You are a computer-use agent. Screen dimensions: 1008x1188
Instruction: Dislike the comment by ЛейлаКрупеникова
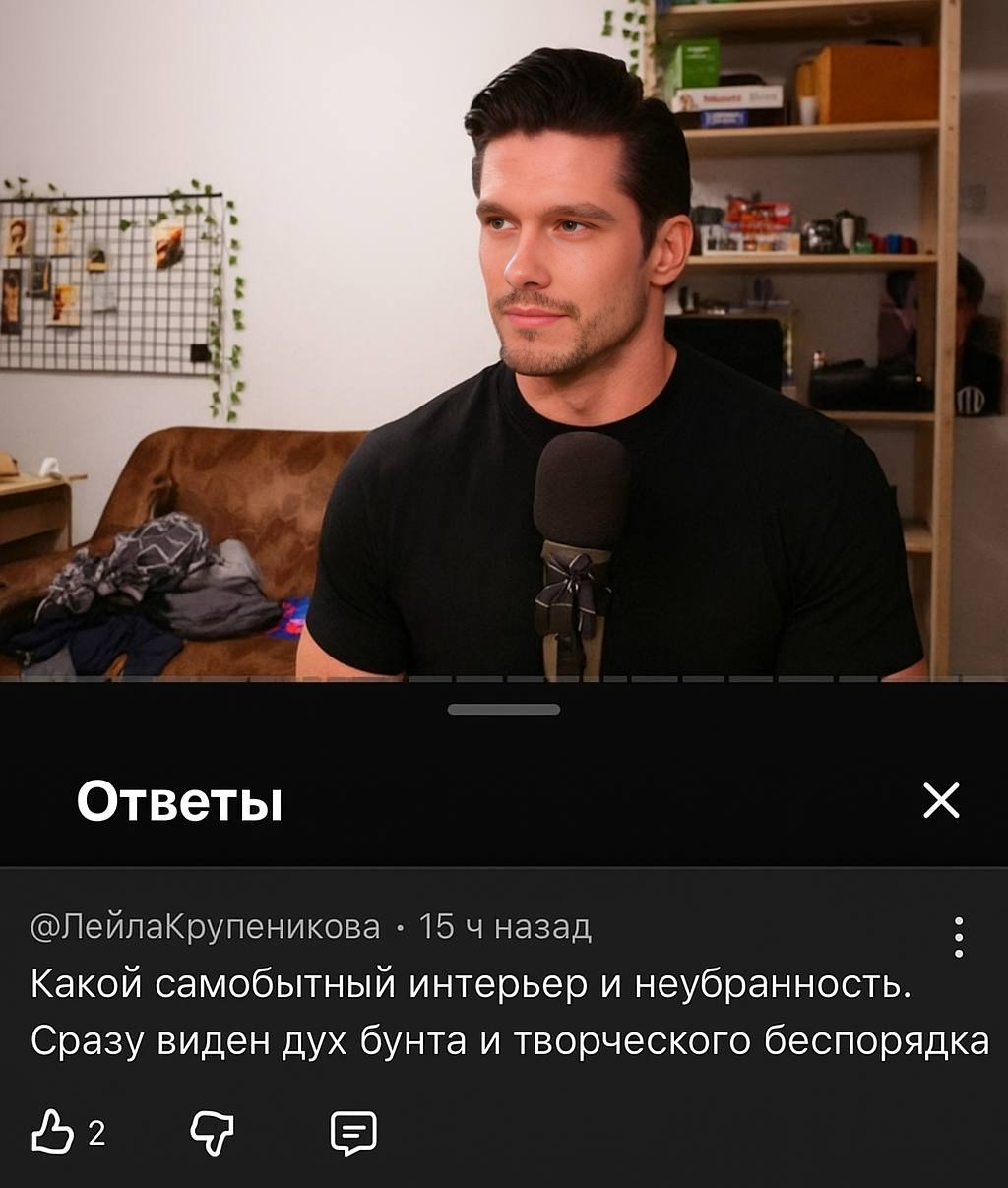pos(212,1132)
